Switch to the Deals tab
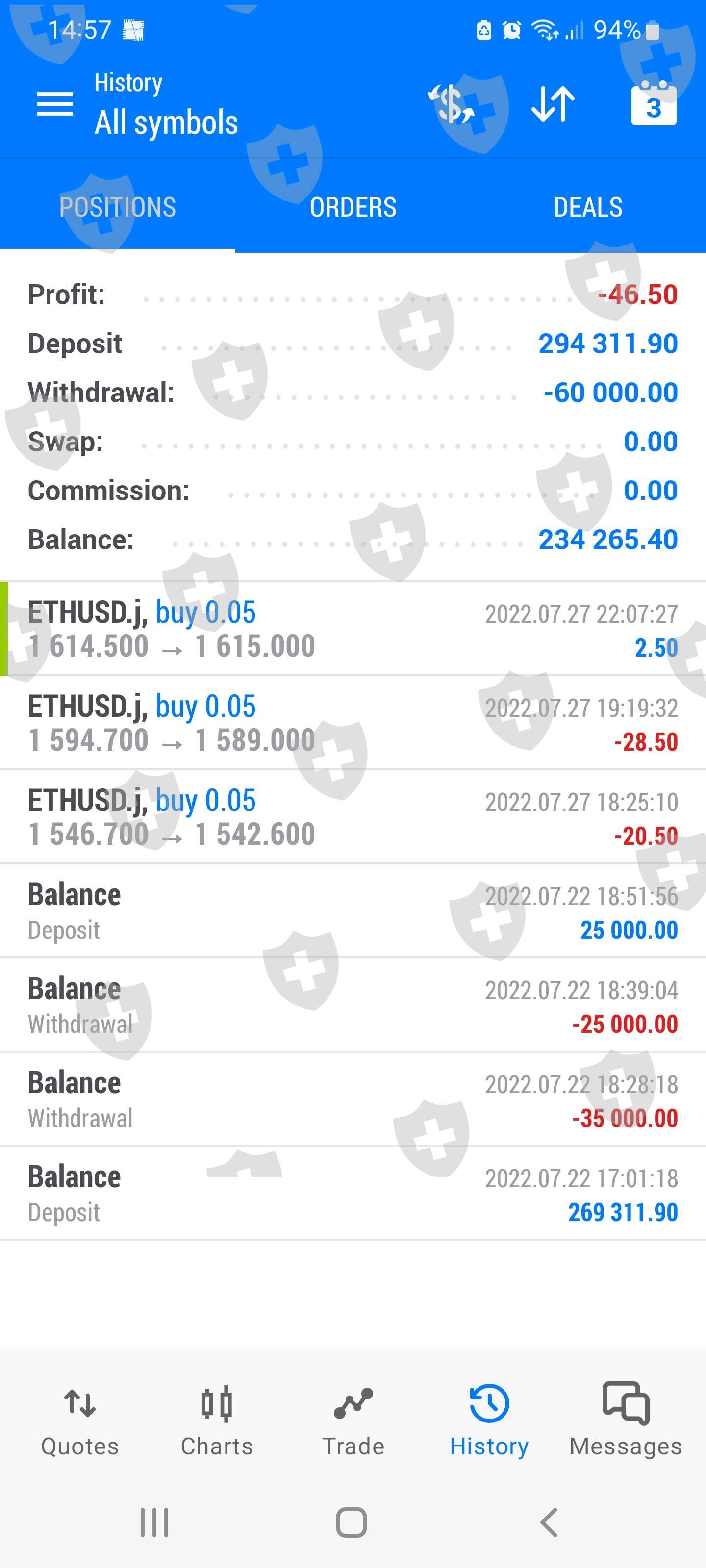Viewport: 706px width, 1568px height. [x=588, y=207]
